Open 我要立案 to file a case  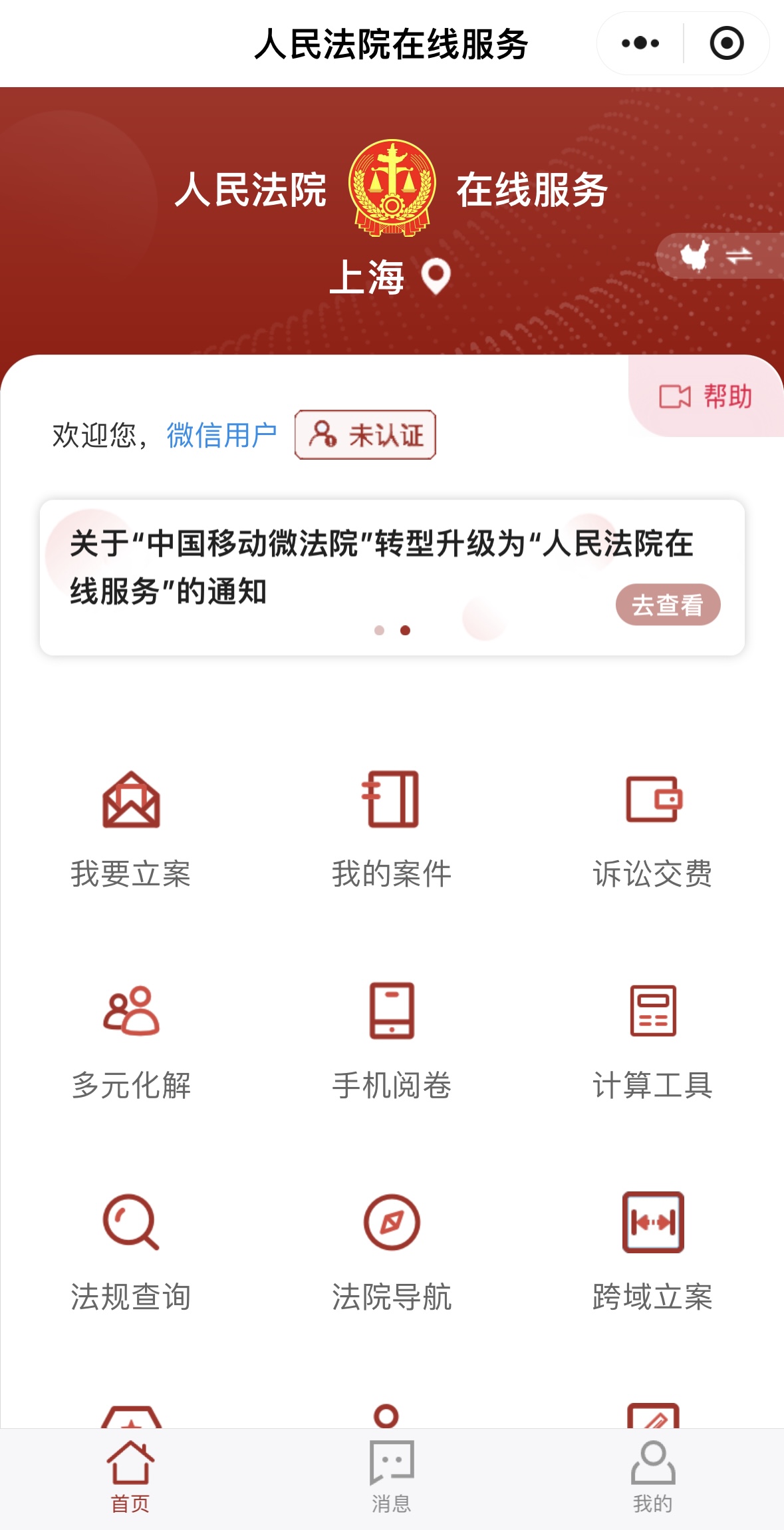pyautogui.click(x=131, y=830)
